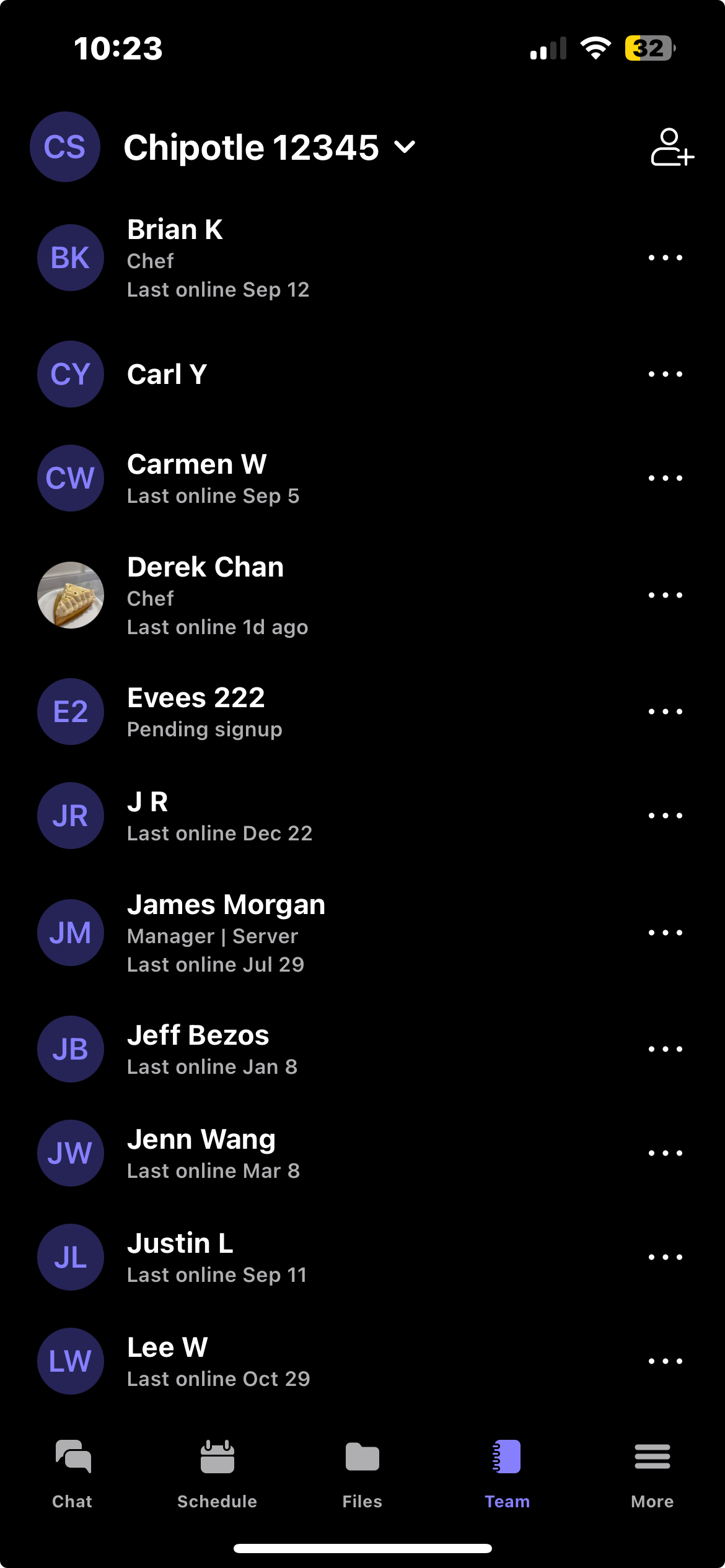
Task: Open the Files tab
Action: pyautogui.click(x=362, y=1474)
